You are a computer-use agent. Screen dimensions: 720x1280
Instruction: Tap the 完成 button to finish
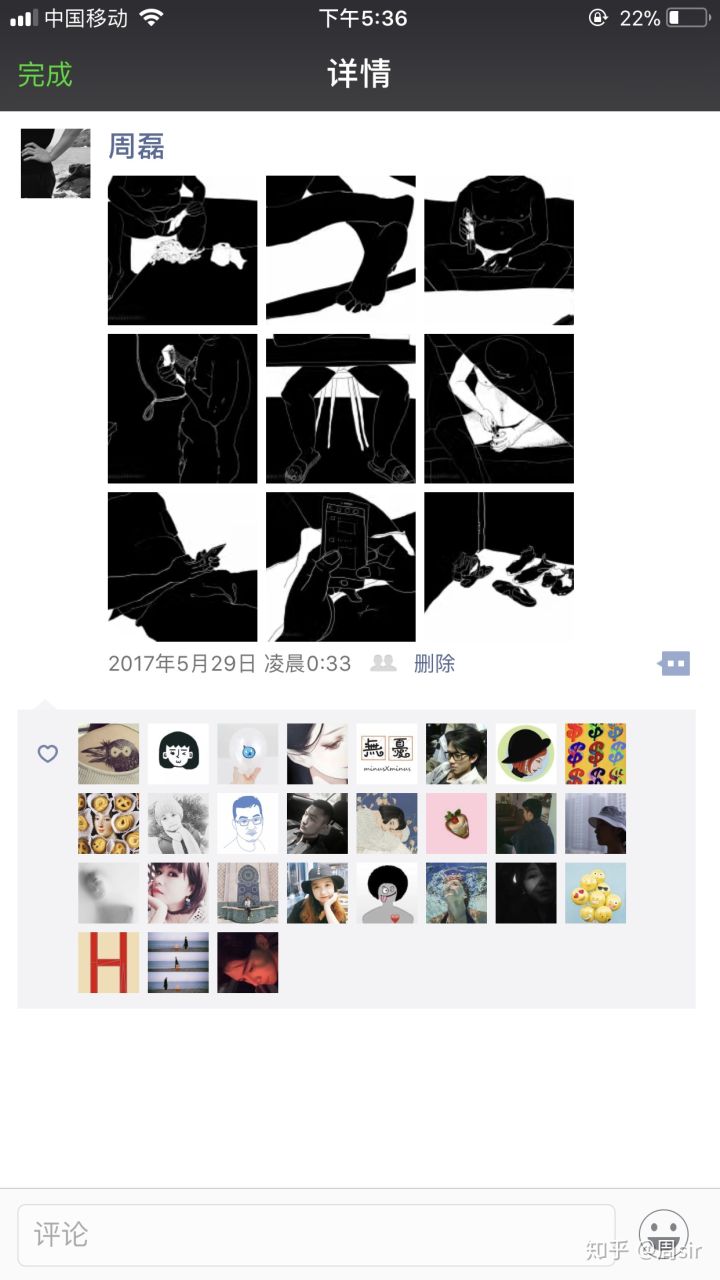pos(42,75)
